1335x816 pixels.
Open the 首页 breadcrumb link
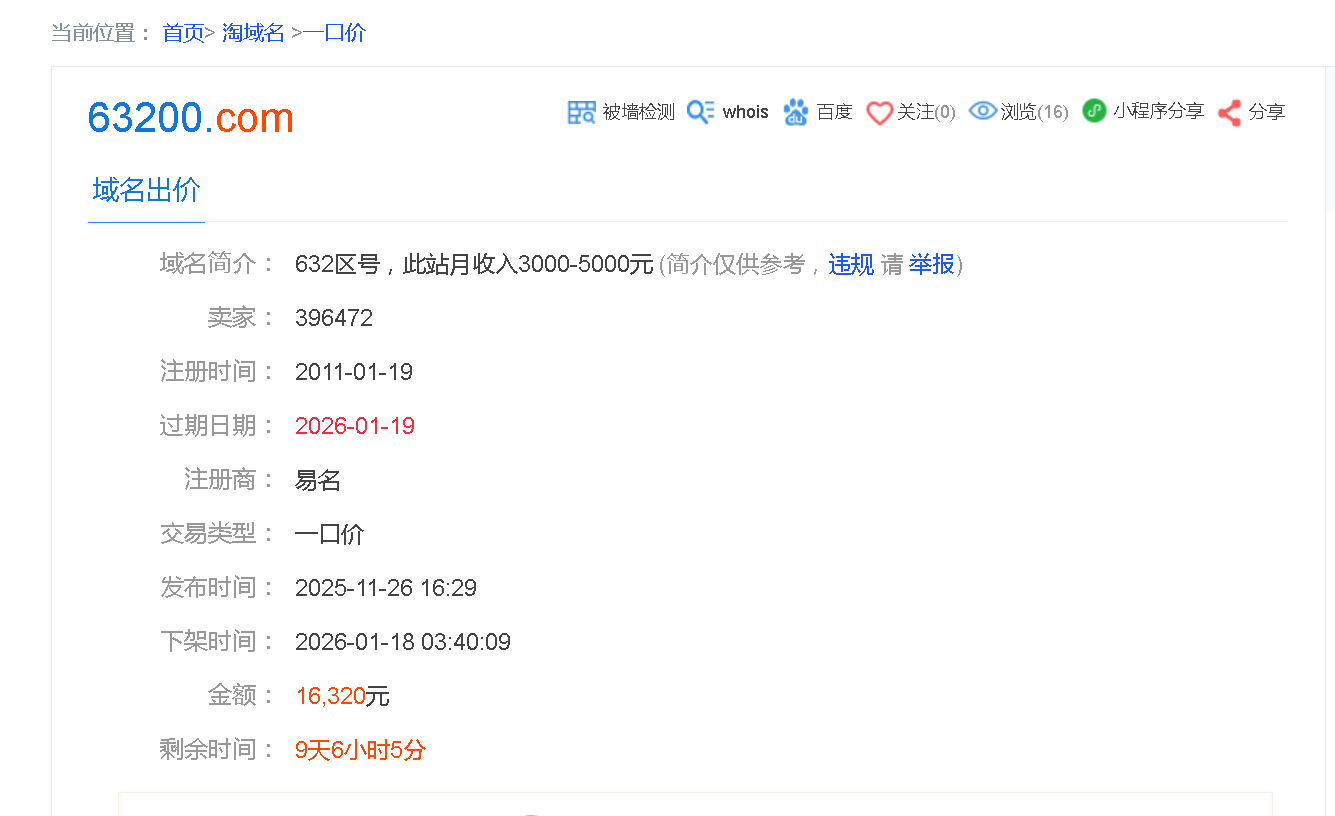(183, 33)
